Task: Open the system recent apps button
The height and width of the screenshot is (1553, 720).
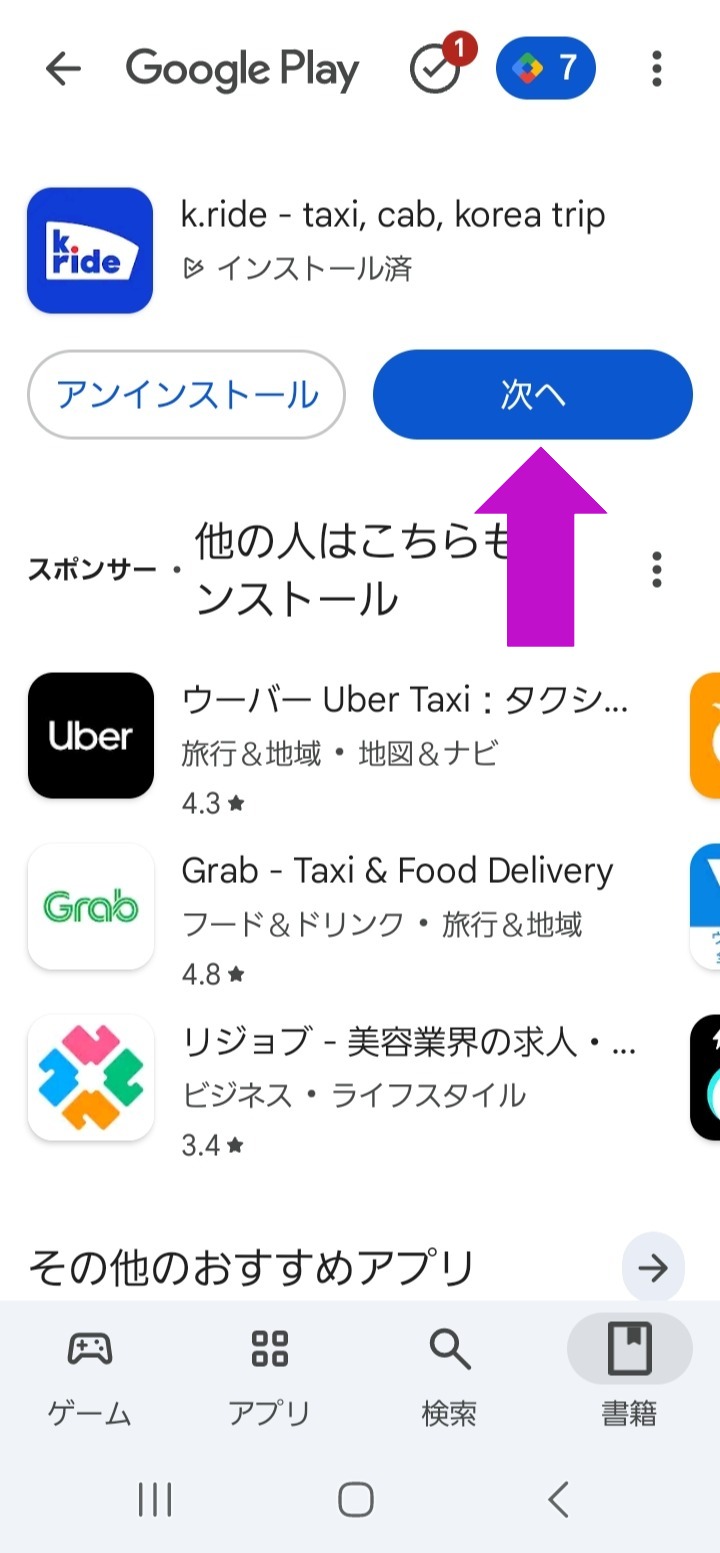Action: (x=155, y=1500)
